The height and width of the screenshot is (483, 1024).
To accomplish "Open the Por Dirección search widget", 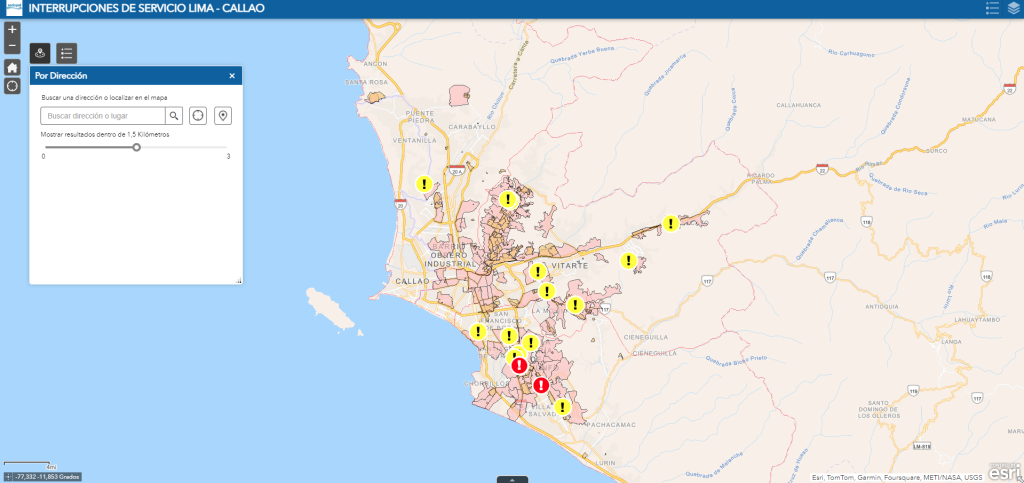I will pos(41,53).
